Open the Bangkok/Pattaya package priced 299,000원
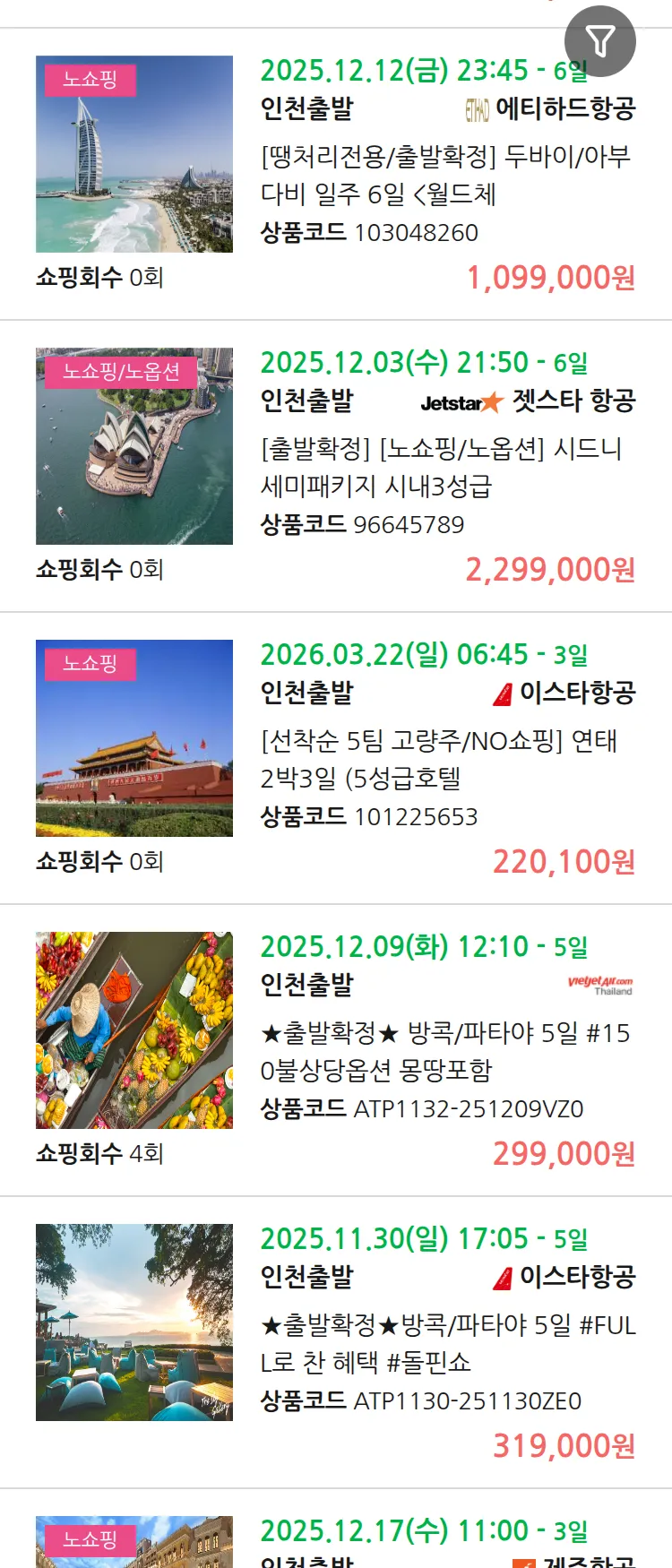672x1568 pixels. click(x=444, y=1051)
